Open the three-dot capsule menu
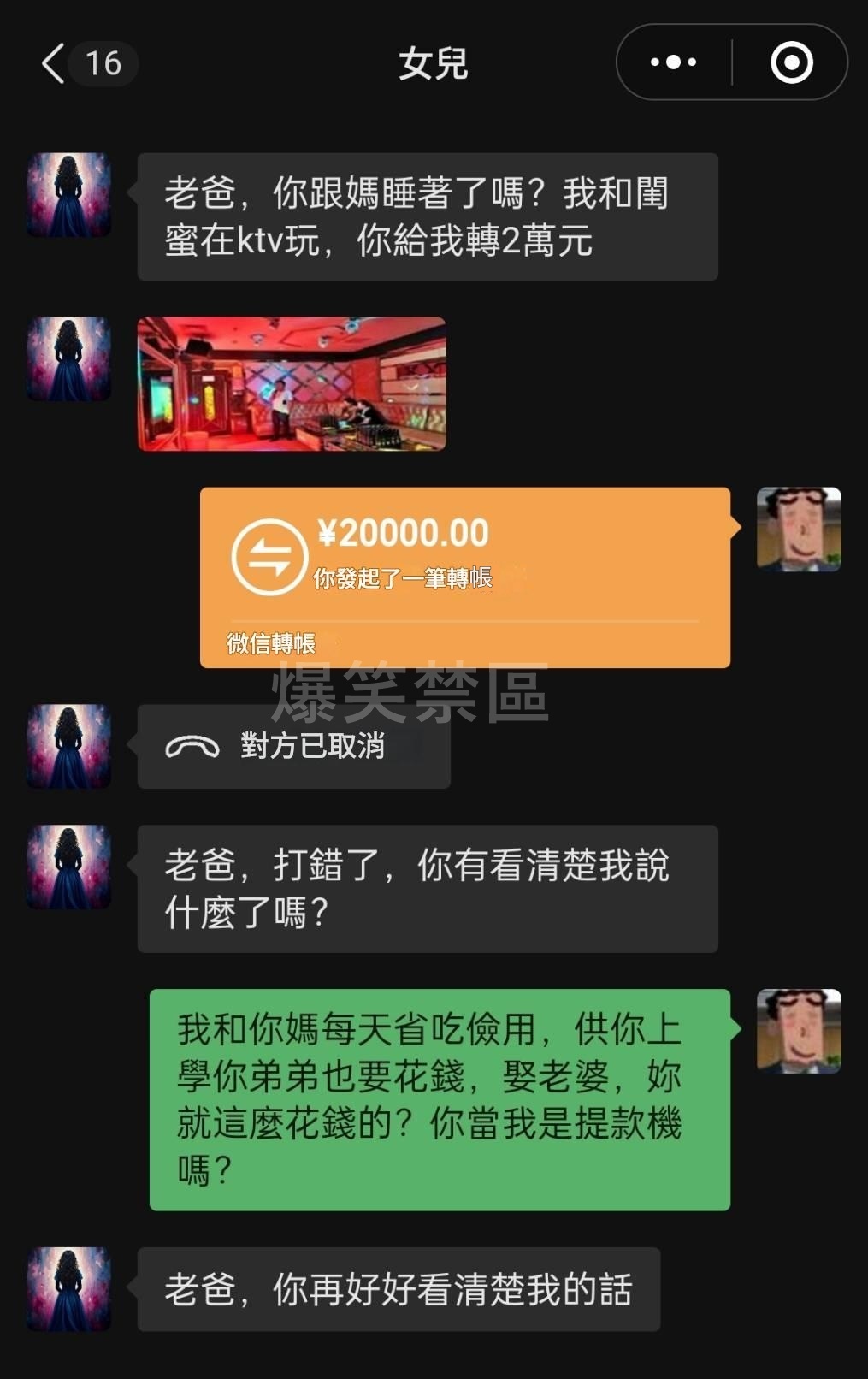The height and width of the screenshot is (1379, 868). (674, 62)
